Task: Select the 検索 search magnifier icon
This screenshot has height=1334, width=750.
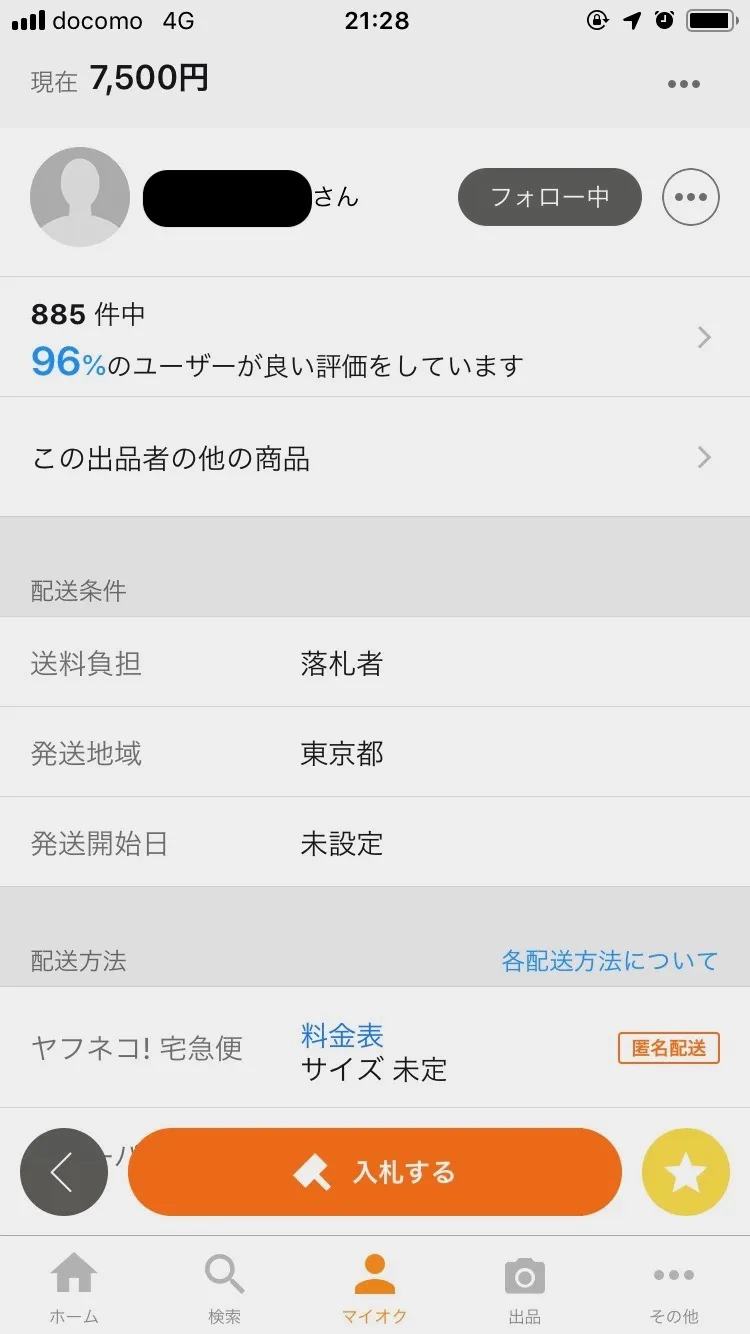Action: pos(224,1275)
